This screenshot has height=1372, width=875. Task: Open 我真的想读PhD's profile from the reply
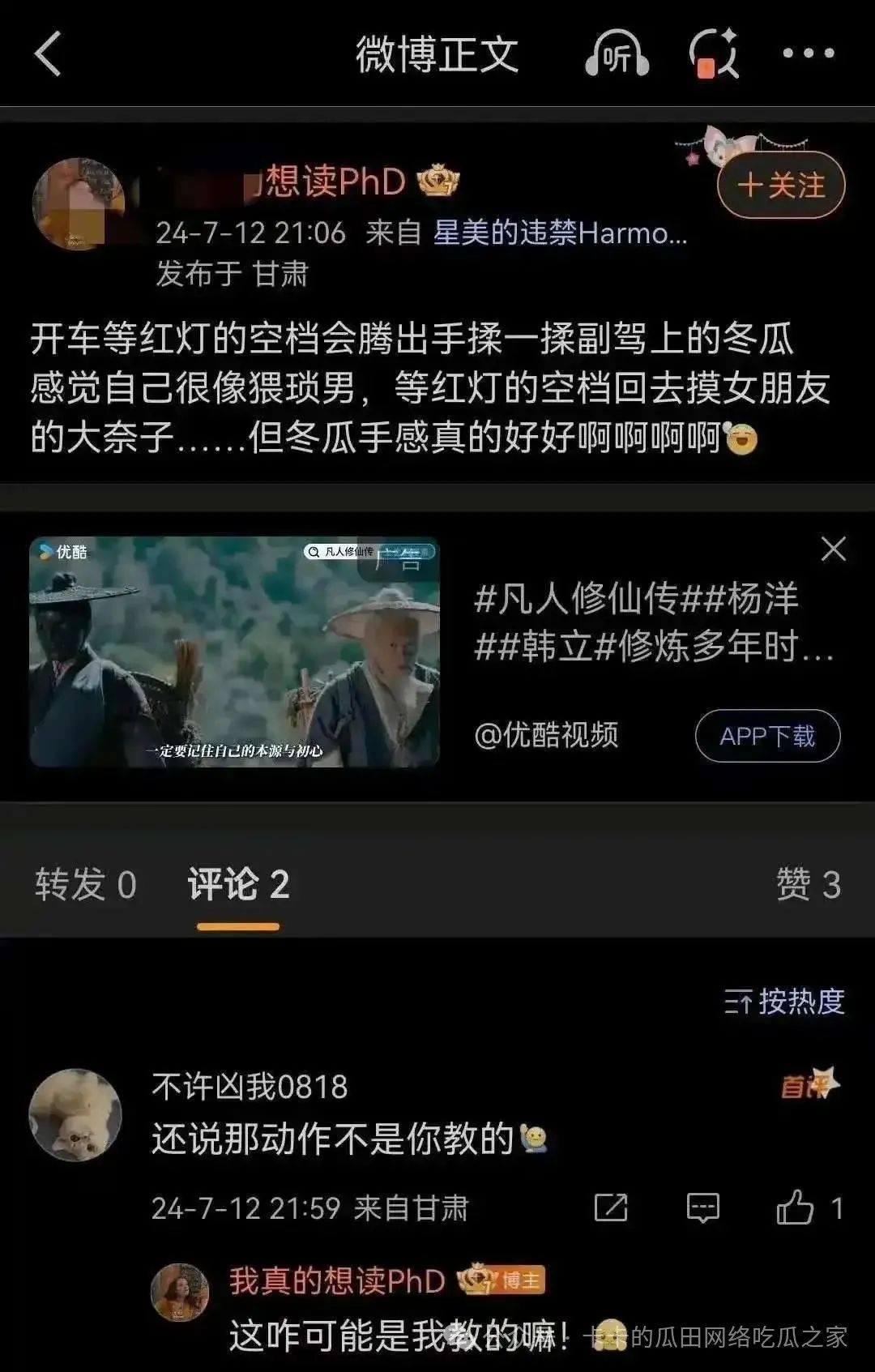click(x=180, y=1293)
